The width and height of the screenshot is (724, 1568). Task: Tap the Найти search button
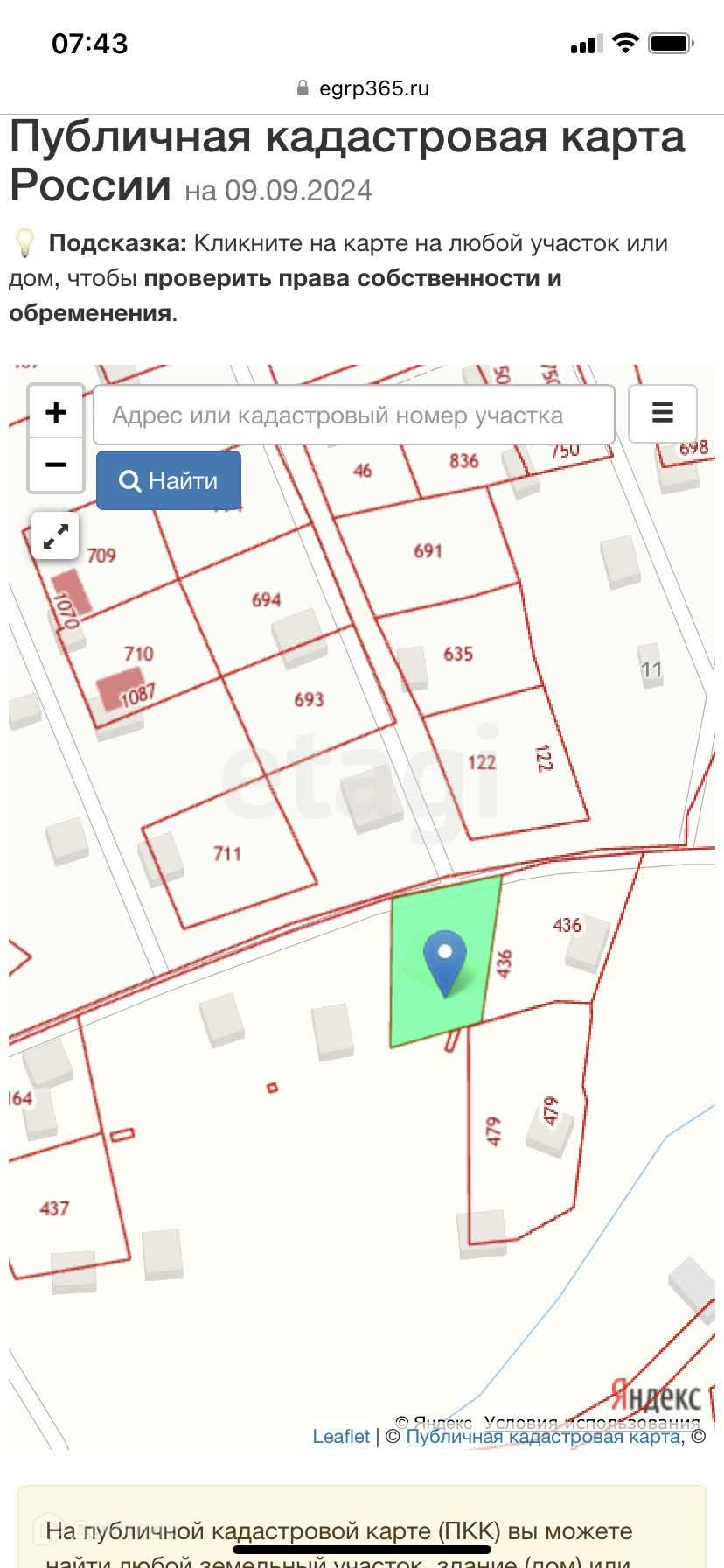click(169, 480)
